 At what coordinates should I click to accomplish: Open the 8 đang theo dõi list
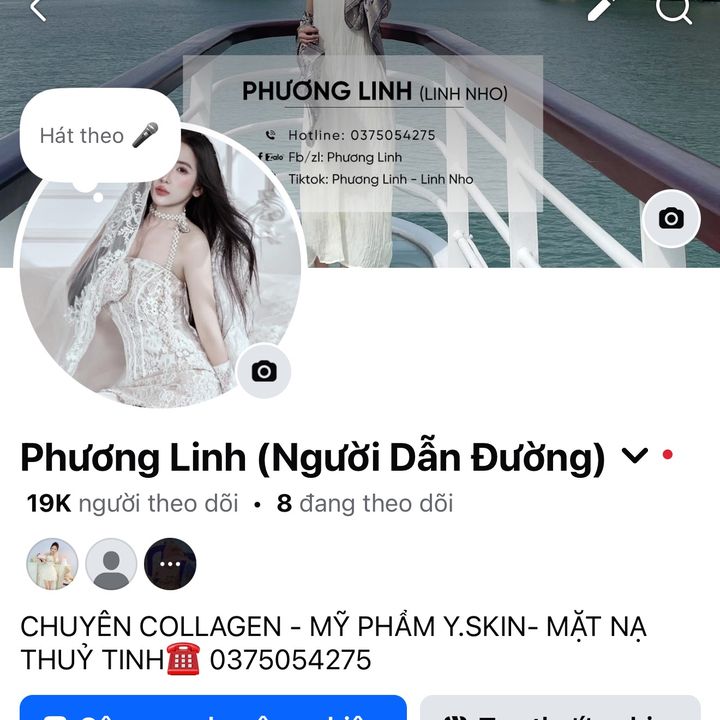365,503
